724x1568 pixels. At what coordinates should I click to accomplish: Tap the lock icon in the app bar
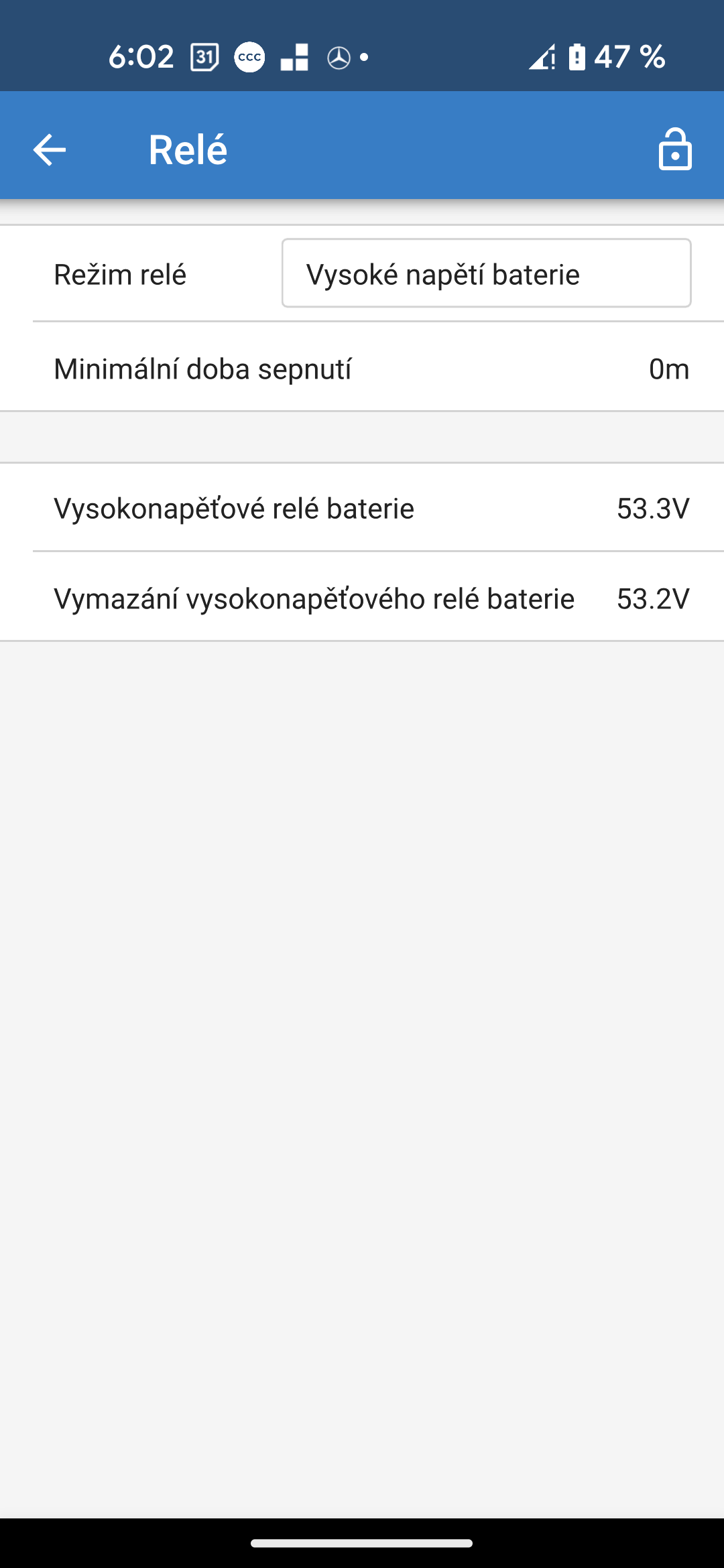point(674,149)
